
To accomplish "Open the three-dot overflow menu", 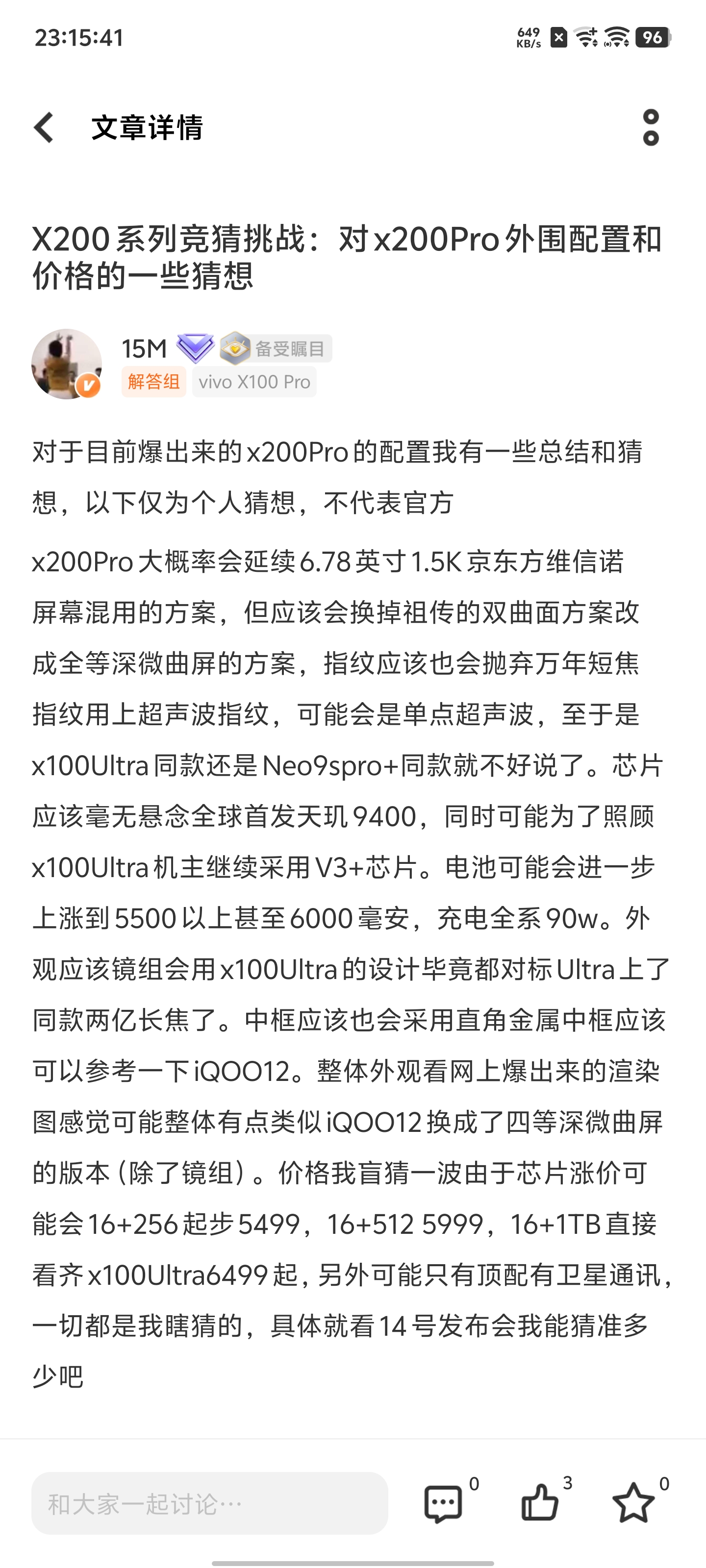I will click(x=651, y=128).
